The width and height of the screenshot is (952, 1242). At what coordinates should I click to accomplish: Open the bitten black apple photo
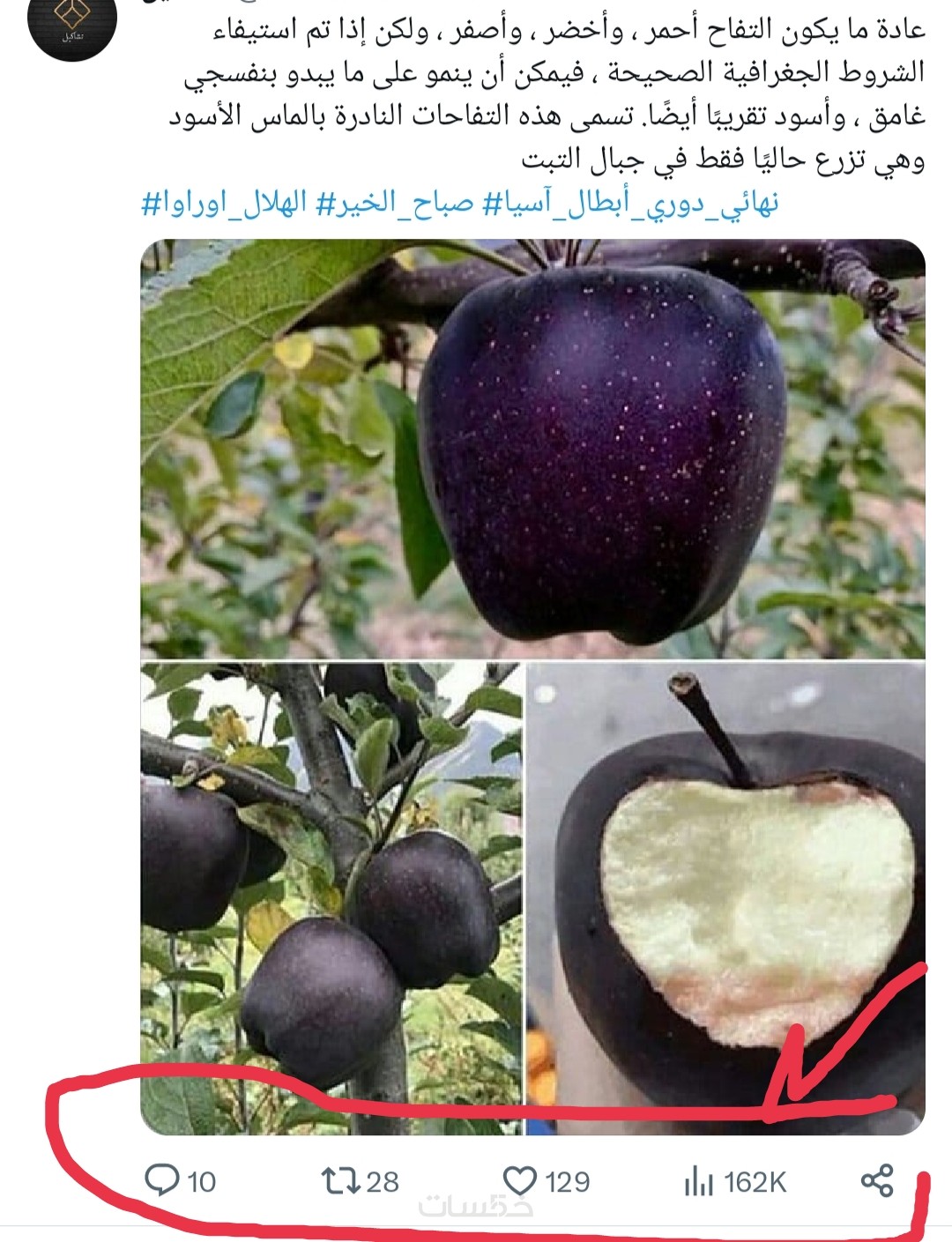click(725, 897)
